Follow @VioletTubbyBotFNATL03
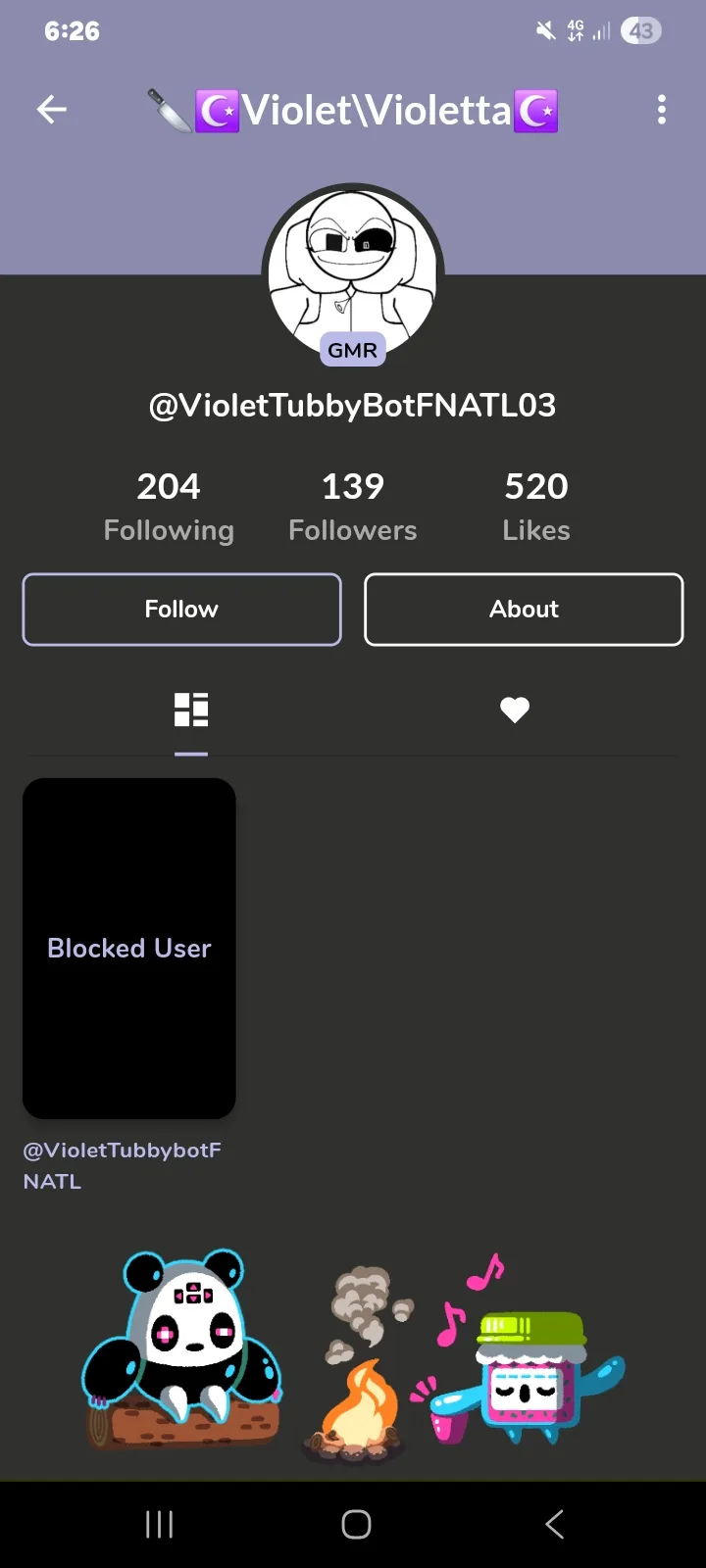This screenshot has width=706, height=1568. (x=181, y=610)
